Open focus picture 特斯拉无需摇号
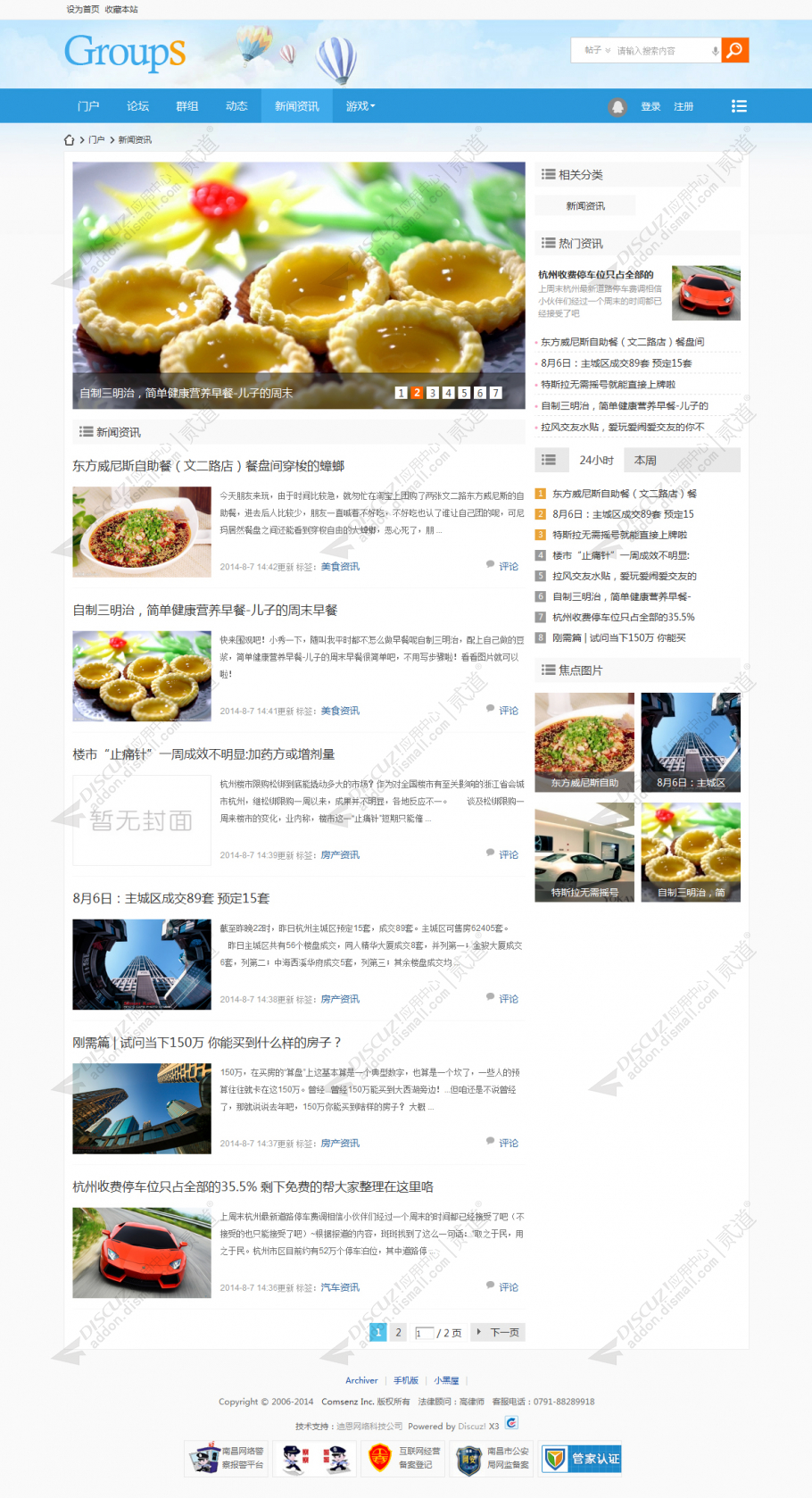812x1498 pixels. point(584,853)
